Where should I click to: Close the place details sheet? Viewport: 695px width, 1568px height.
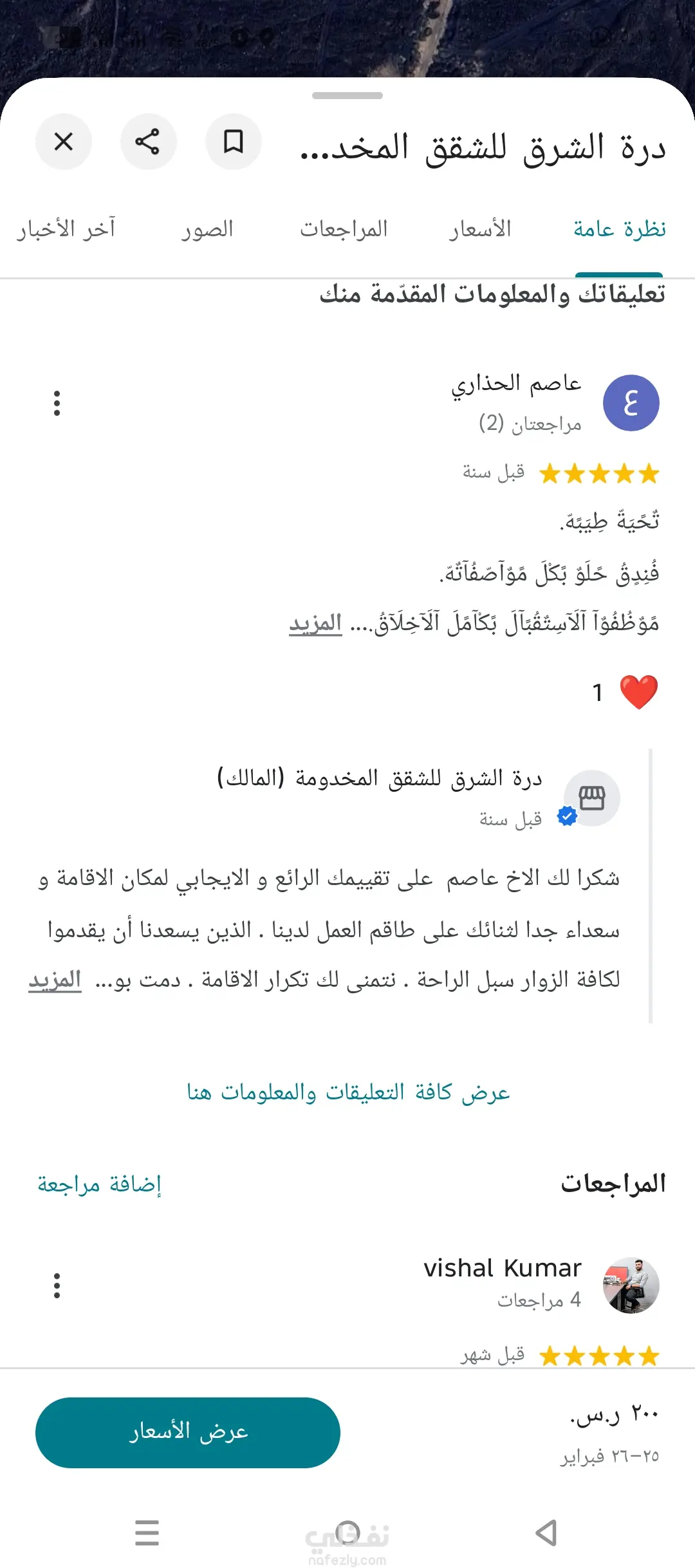click(x=63, y=142)
